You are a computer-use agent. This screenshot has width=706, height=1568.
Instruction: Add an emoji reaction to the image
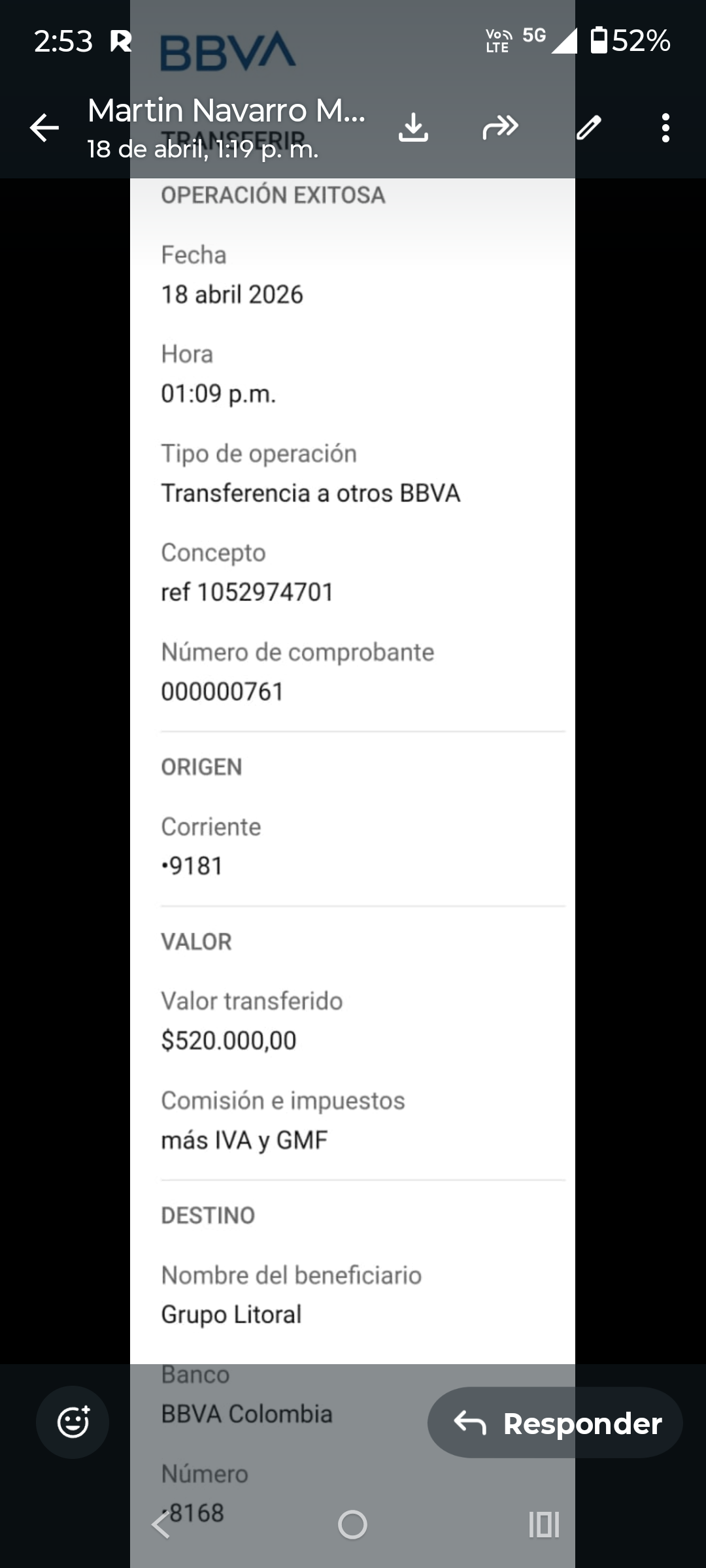tap(73, 1422)
